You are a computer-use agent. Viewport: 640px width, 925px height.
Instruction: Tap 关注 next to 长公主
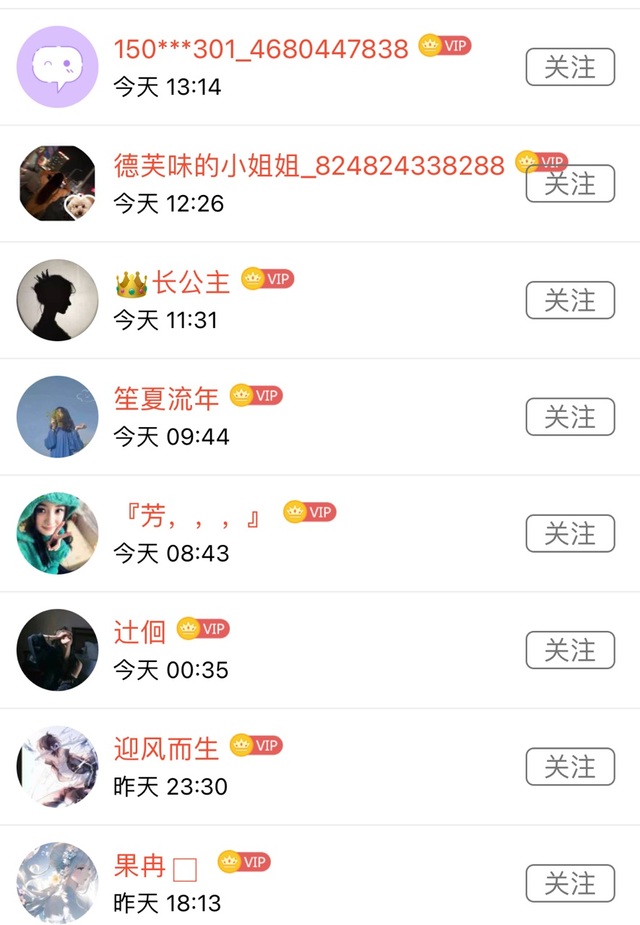(570, 300)
